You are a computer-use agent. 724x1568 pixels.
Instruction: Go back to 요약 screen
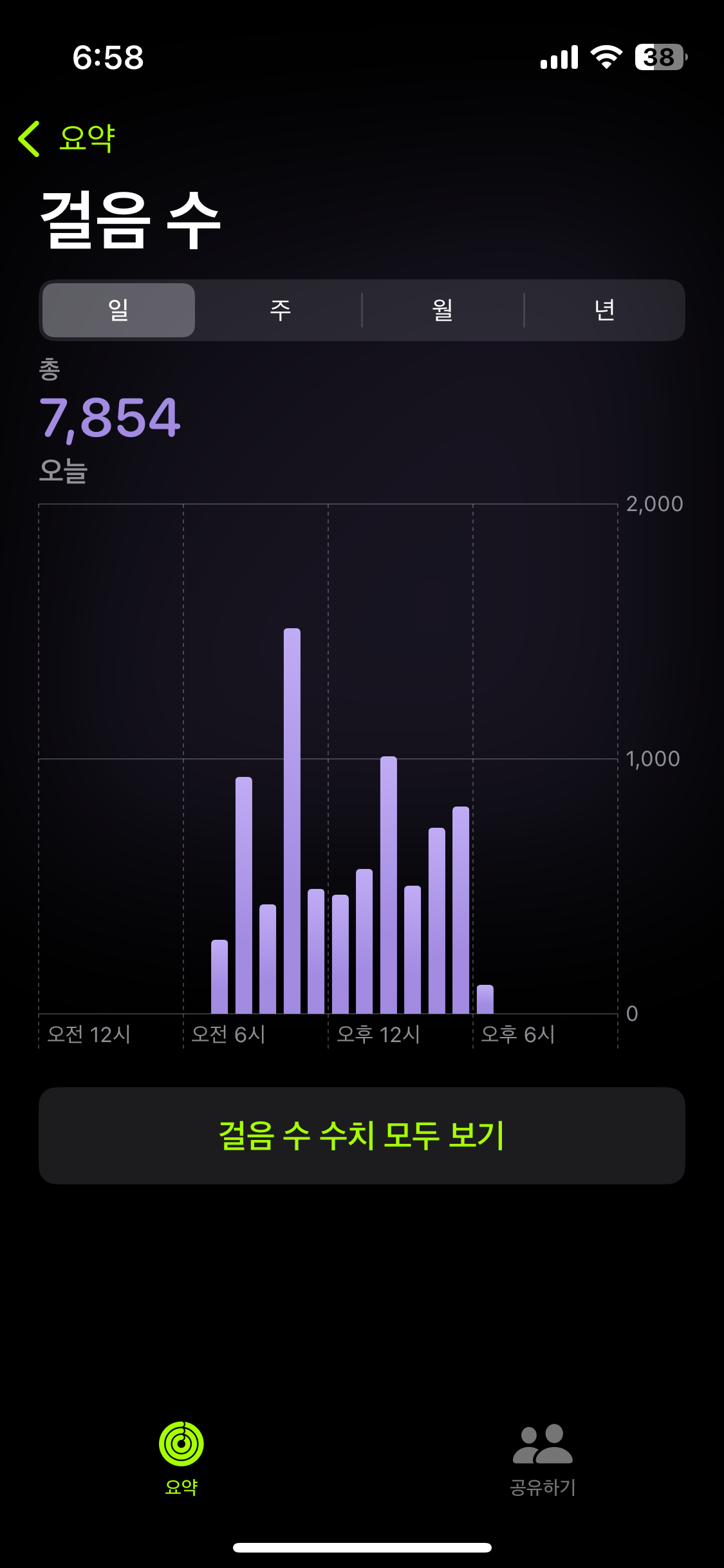(66, 138)
